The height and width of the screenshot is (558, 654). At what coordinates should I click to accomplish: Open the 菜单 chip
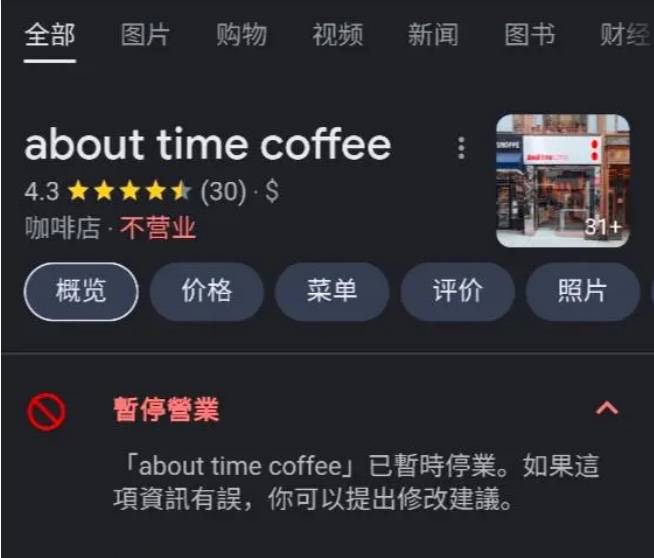click(x=332, y=292)
